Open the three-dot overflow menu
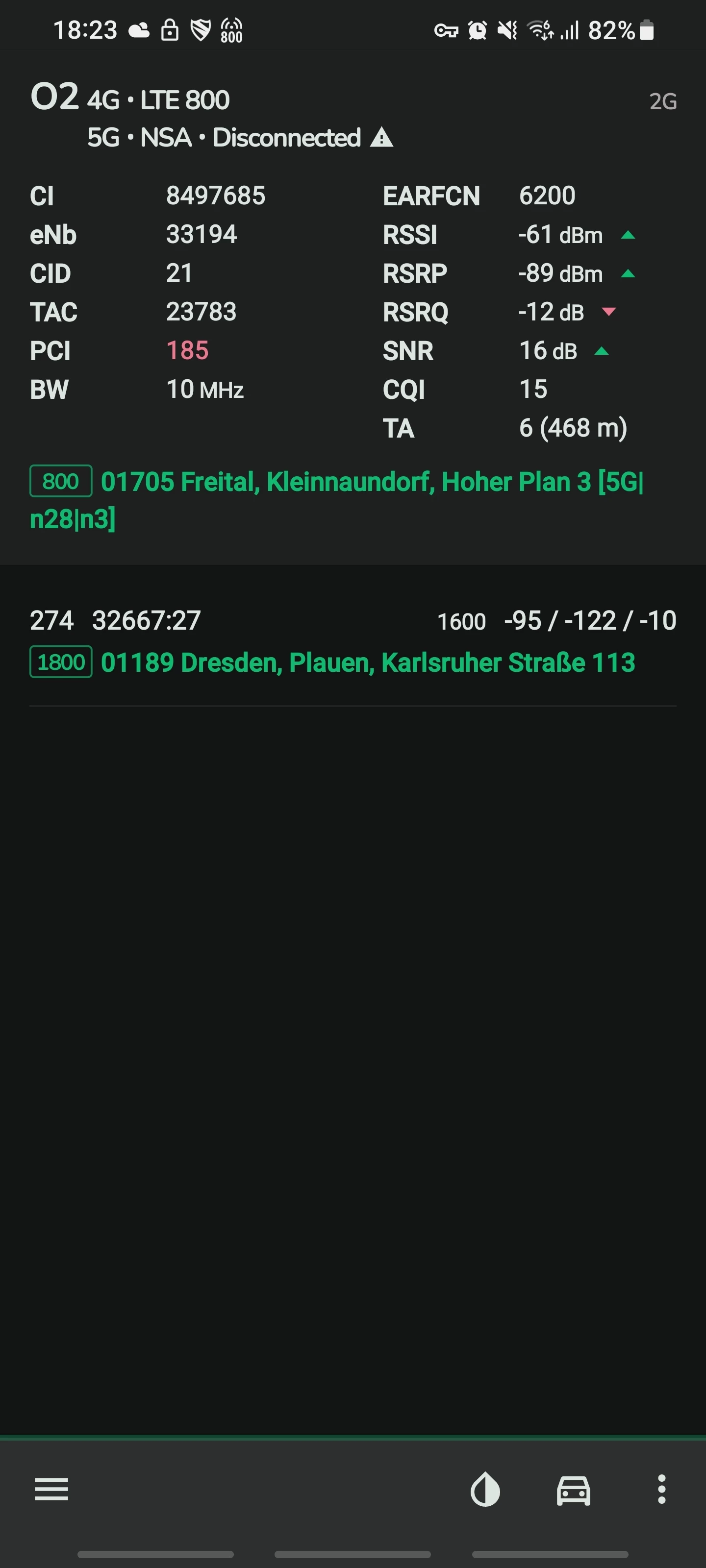706x1568 pixels. (661, 1490)
